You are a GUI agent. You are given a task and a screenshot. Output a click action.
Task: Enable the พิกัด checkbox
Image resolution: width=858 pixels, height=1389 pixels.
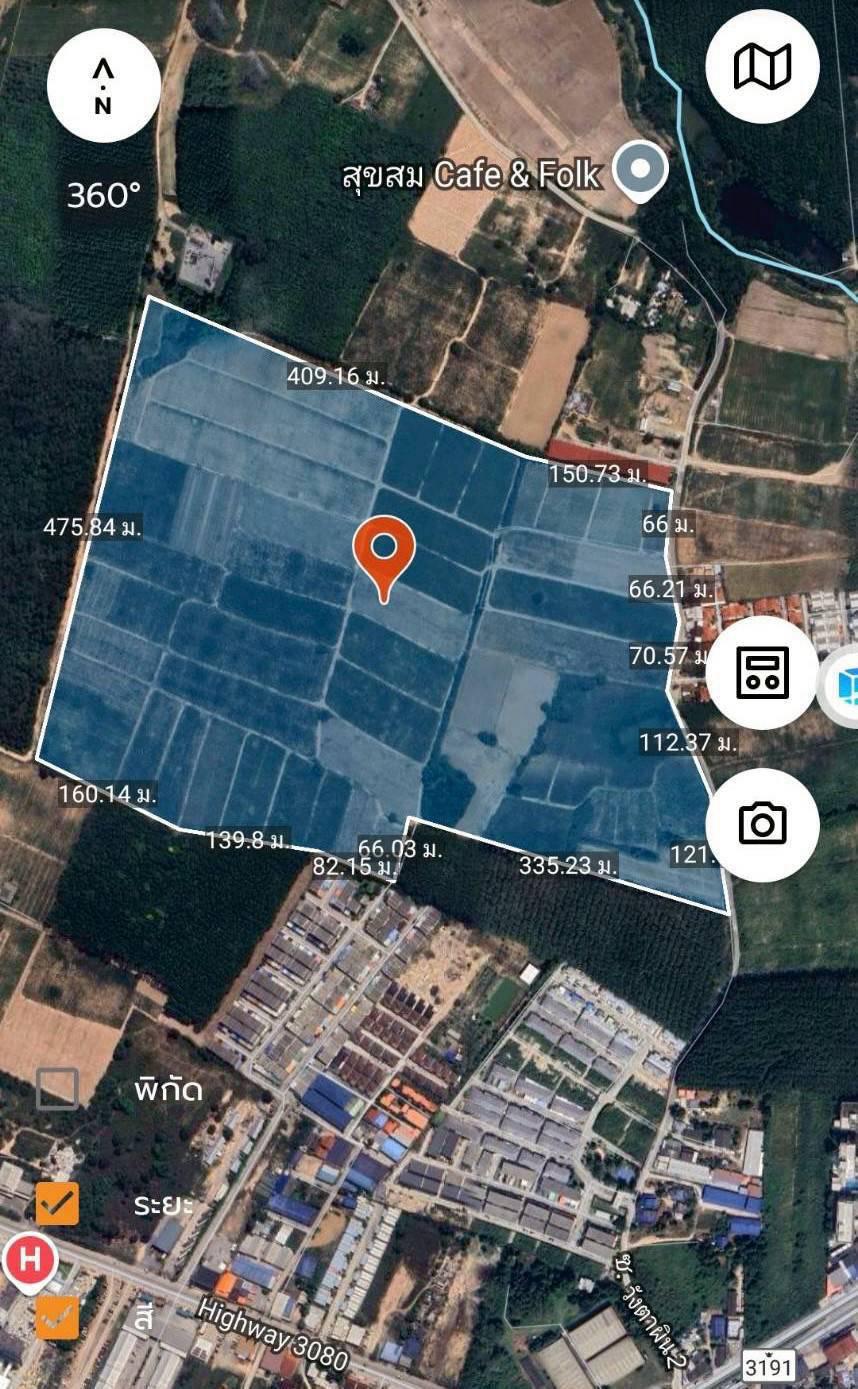click(x=57, y=1088)
